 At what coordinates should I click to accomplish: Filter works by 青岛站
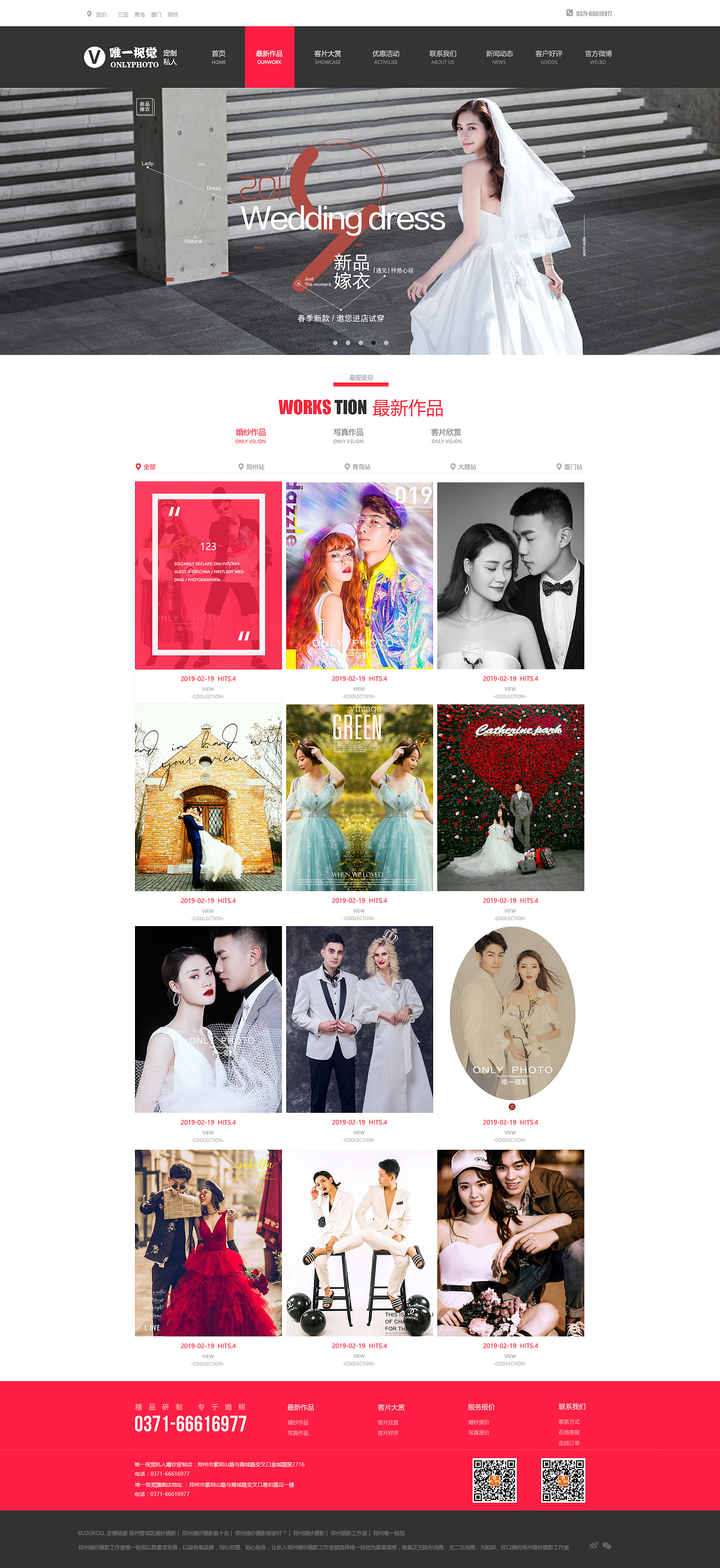358,467
